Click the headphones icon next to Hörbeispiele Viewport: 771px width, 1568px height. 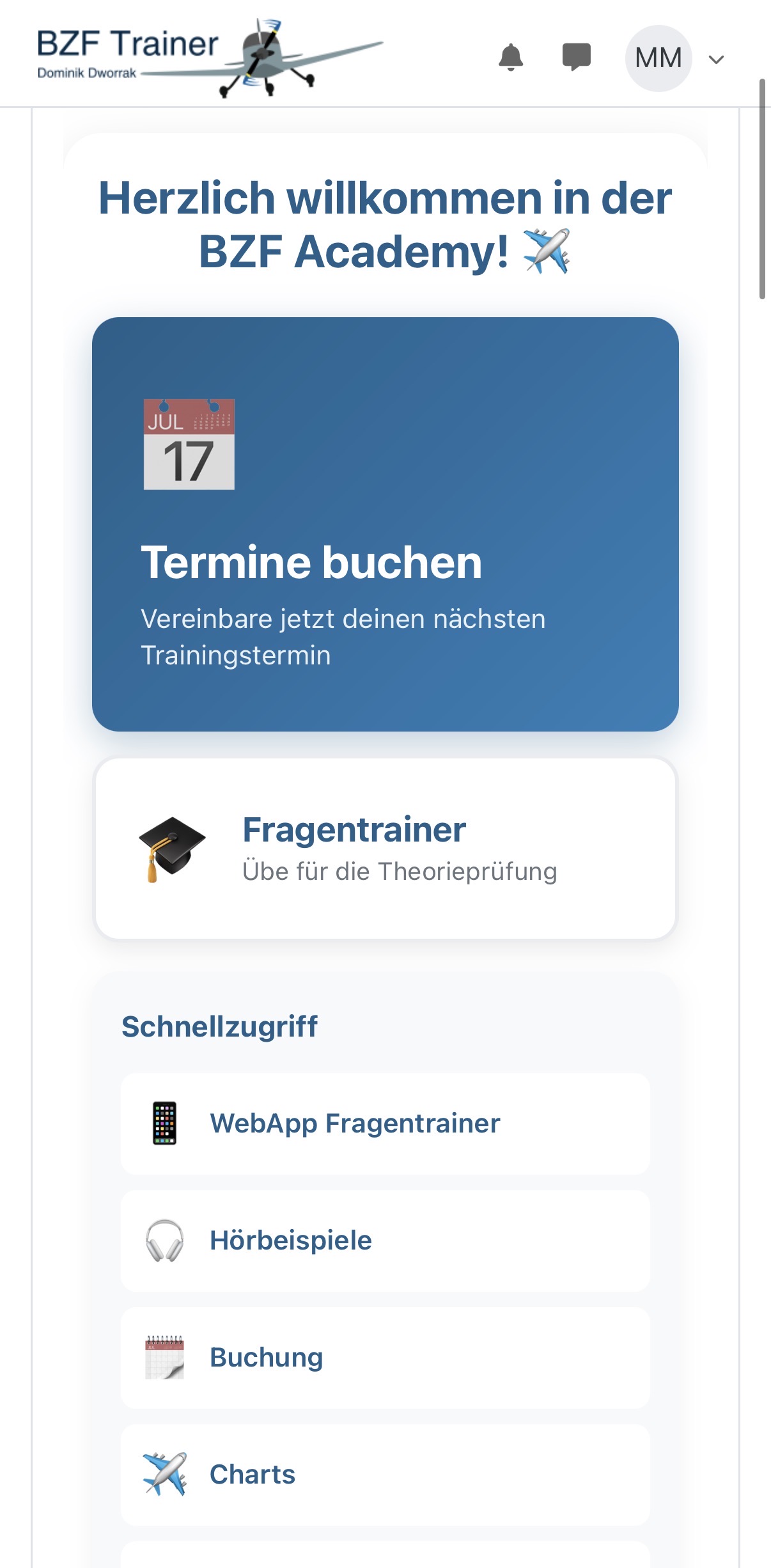coord(163,1239)
